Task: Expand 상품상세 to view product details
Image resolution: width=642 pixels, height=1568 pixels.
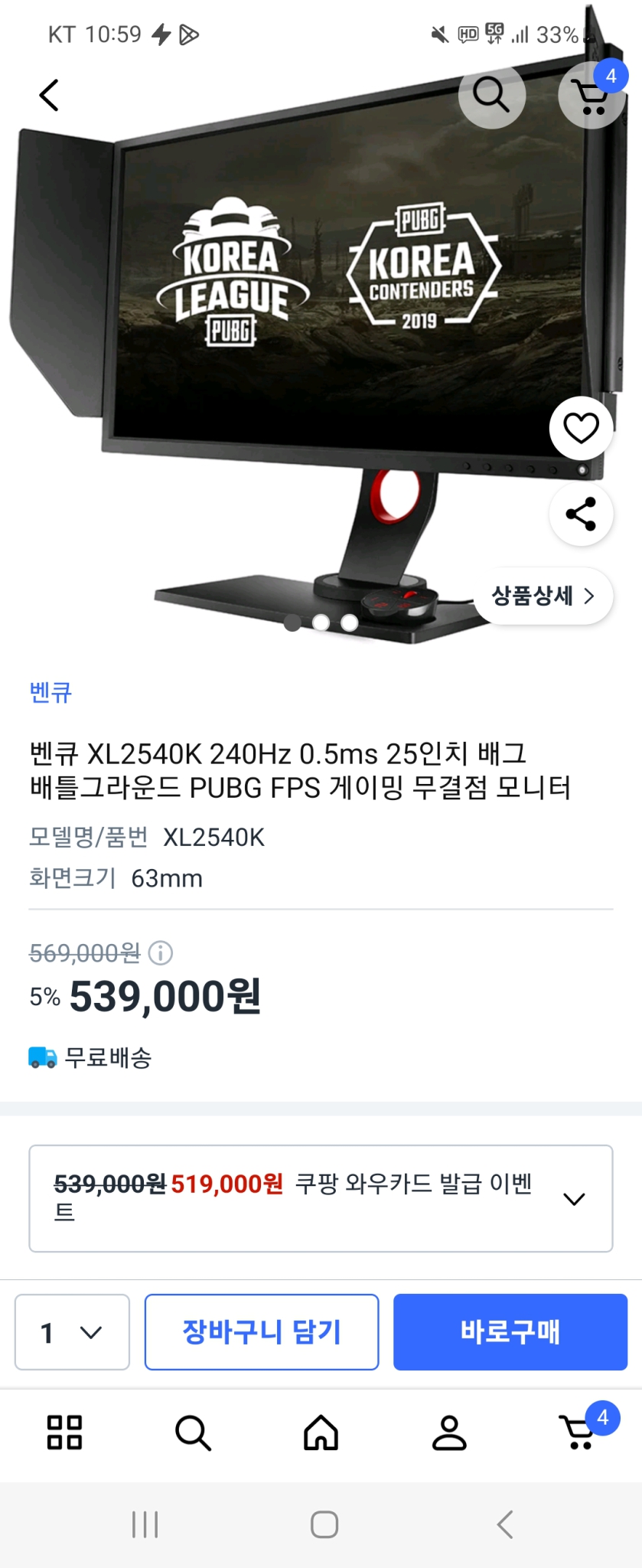Action: [545, 595]
